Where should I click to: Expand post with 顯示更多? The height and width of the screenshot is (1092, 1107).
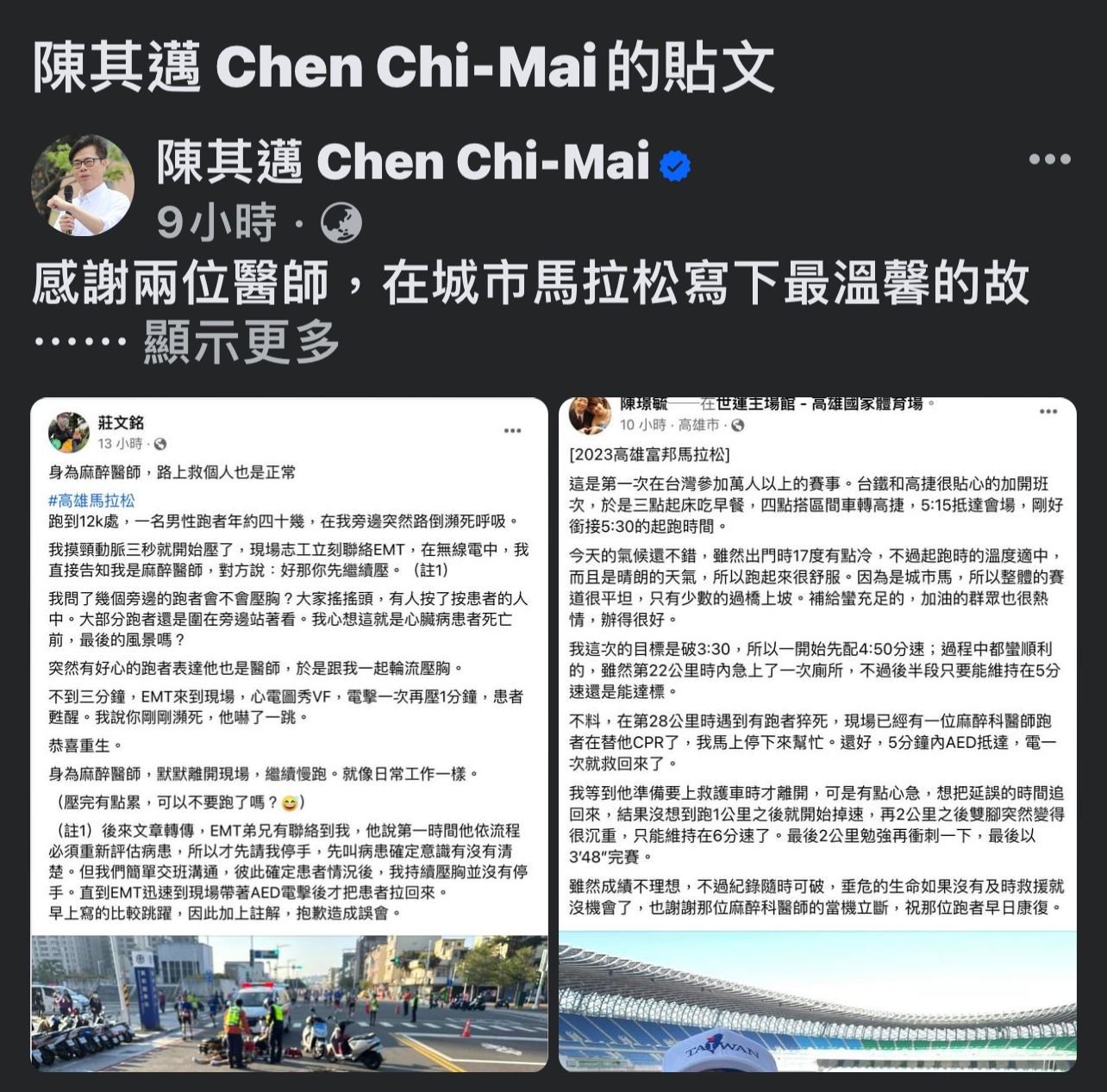[x=241, y=342]
